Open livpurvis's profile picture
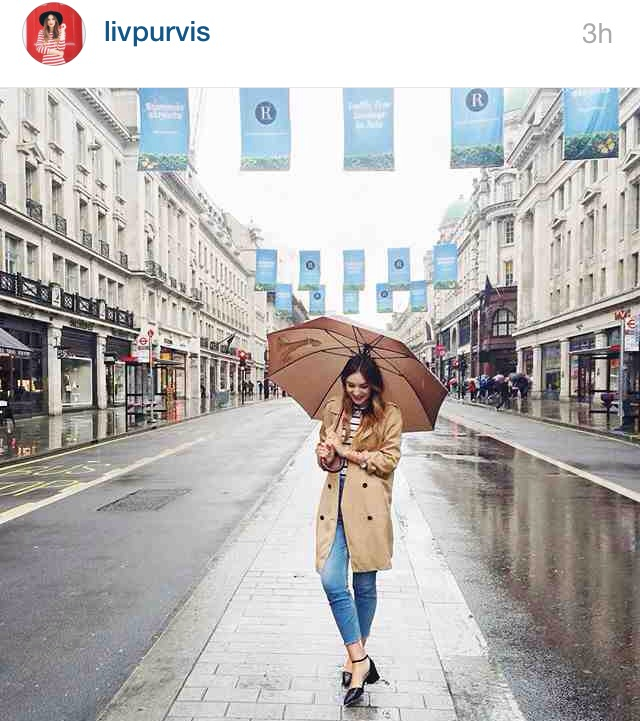 (x=53, y=34)
